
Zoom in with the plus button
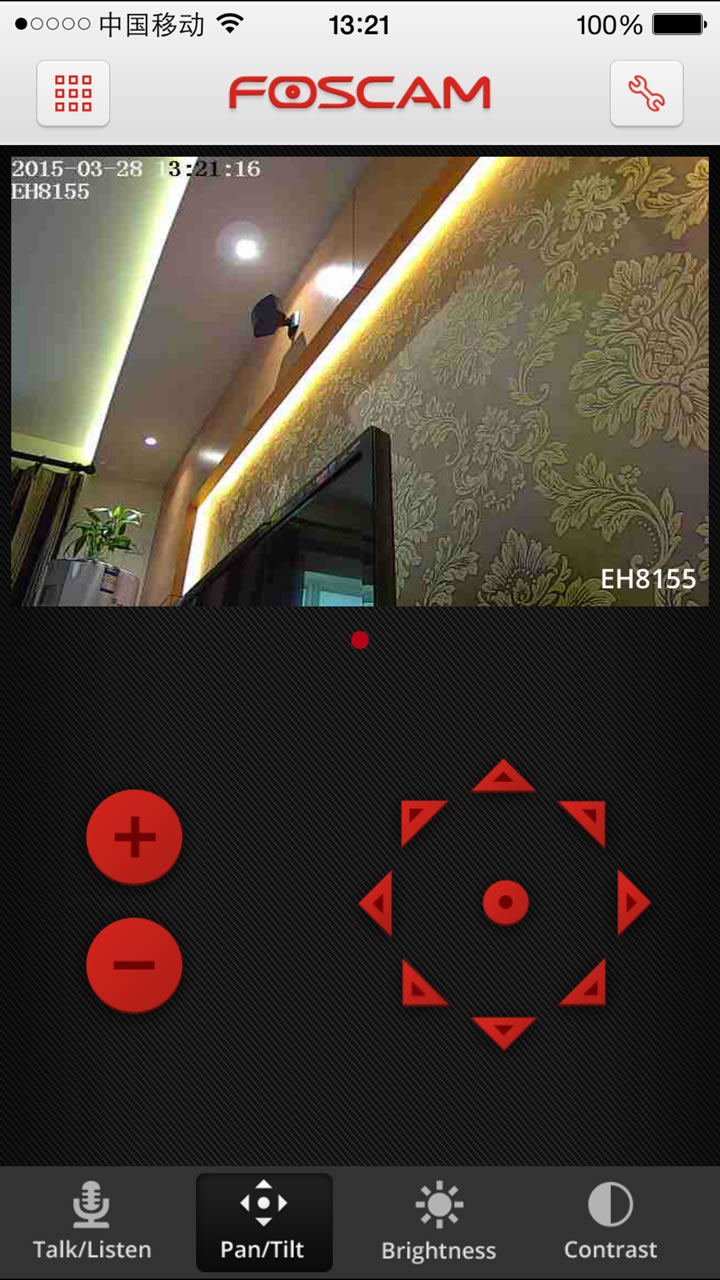coord(134,837)
